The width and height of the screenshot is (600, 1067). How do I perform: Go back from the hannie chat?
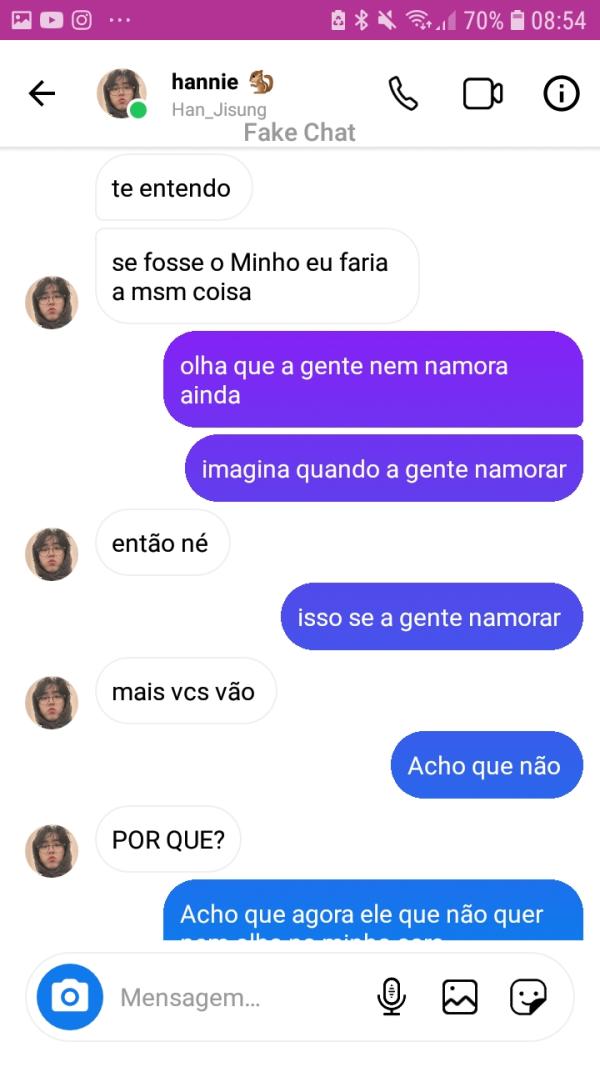[x=41, y=94]
